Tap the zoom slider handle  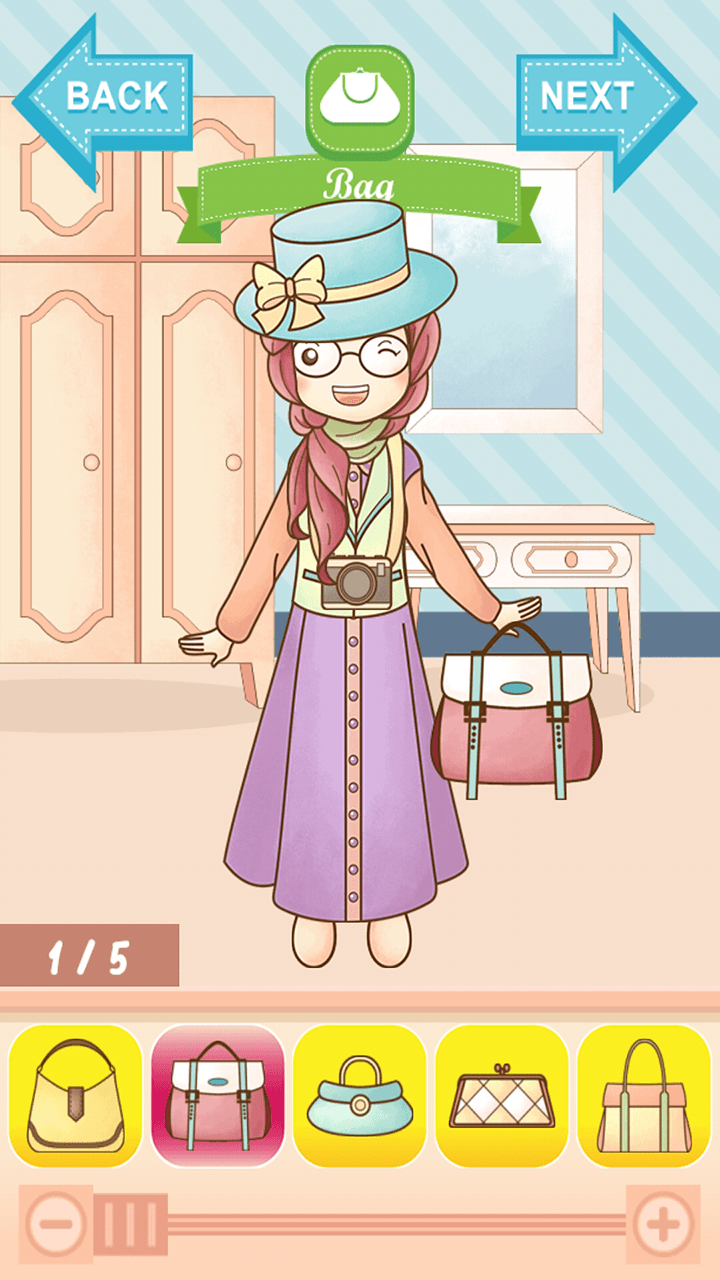pos(130,1223)
